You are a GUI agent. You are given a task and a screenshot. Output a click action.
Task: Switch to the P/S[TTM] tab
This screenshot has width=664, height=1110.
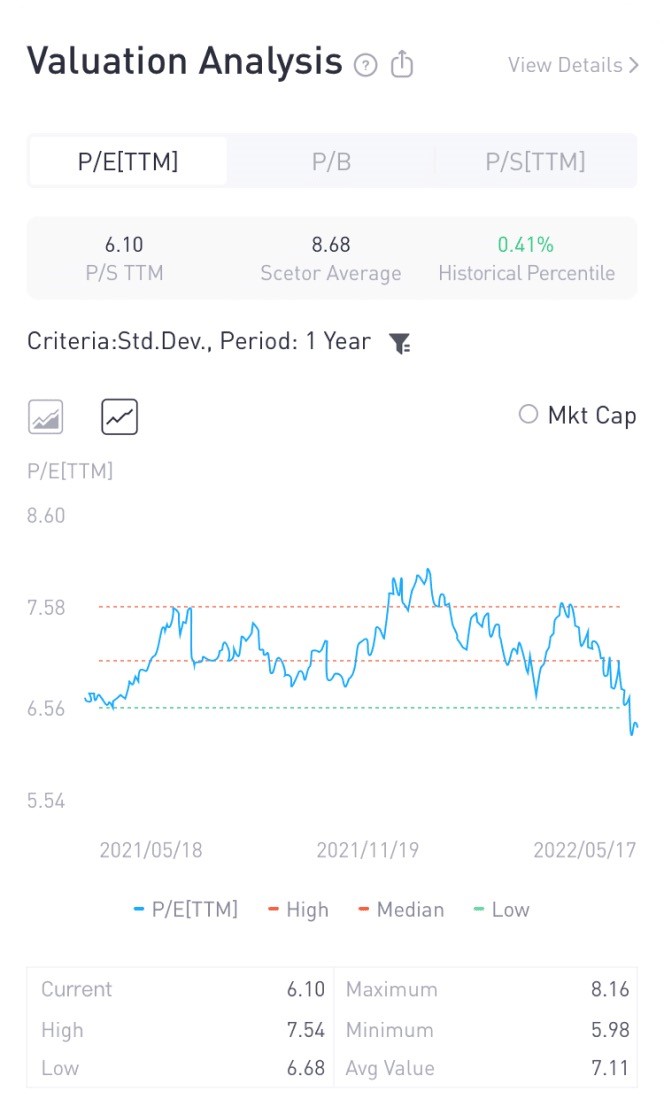tap(535, 162)
